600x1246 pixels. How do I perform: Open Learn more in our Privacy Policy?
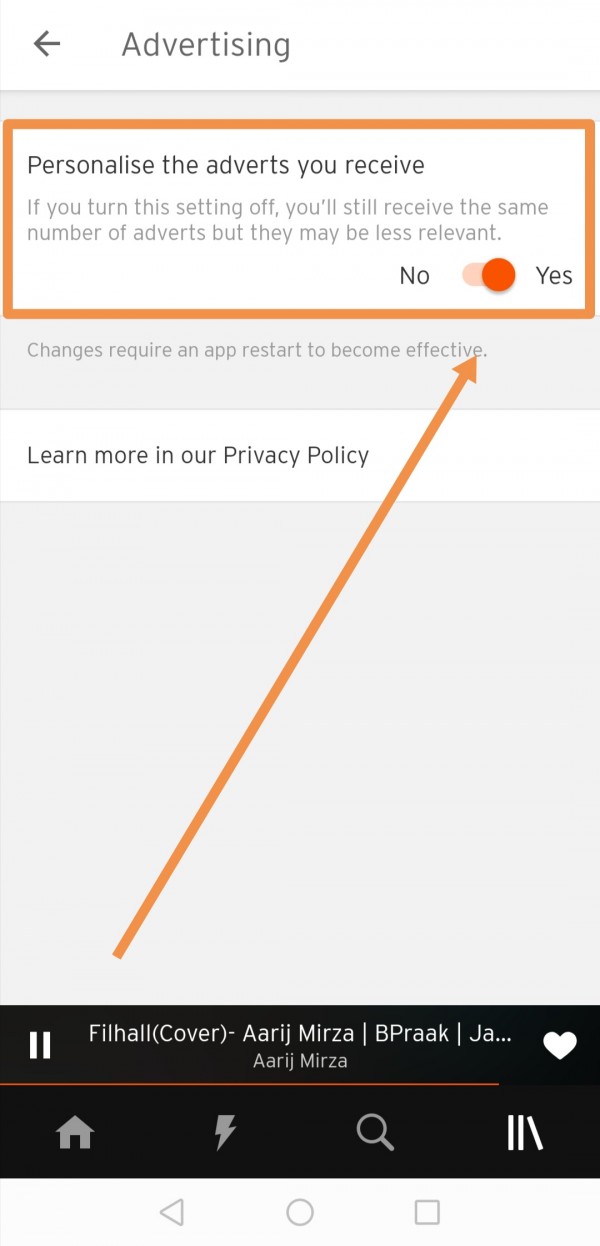[198, 456]
